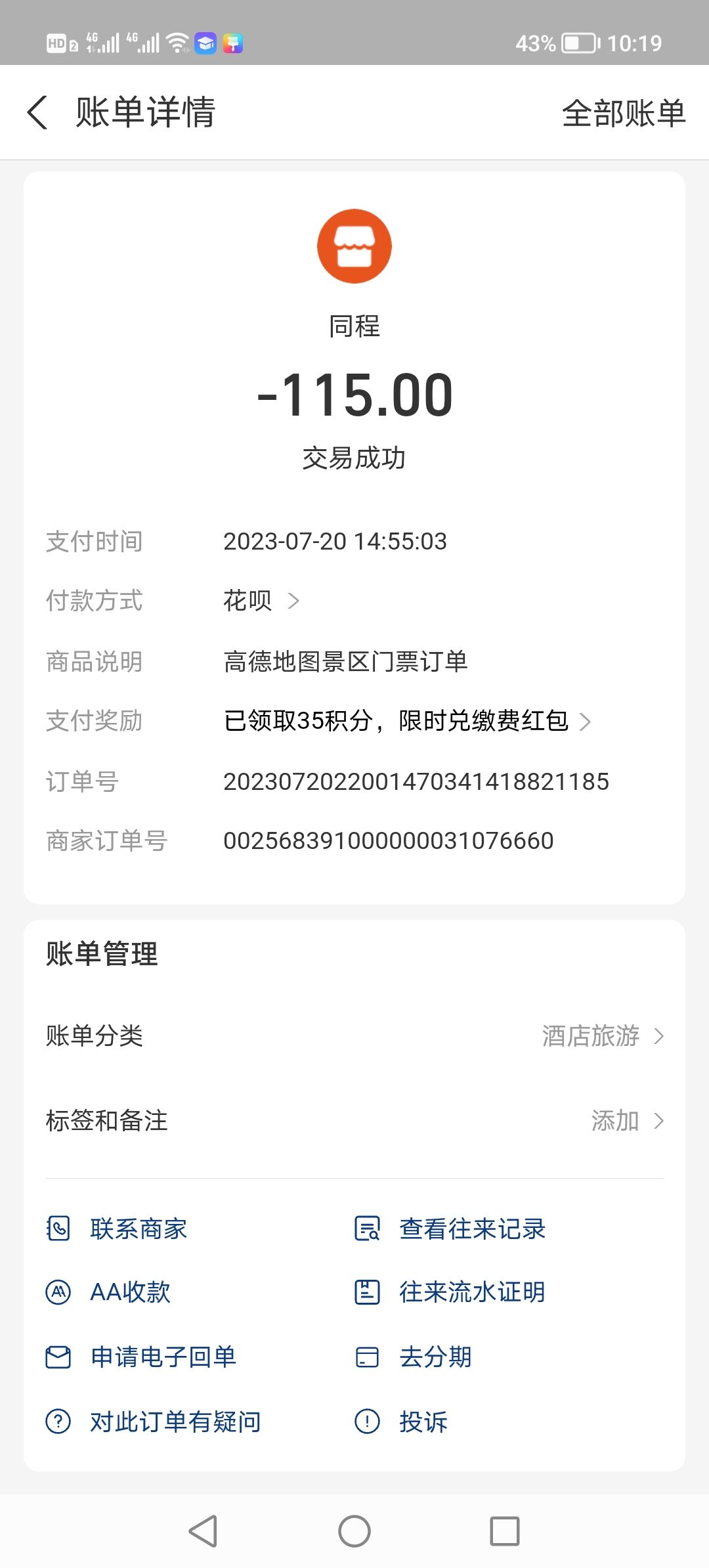Open the system recent apps button
The image size is (709, 1568).
(505, 1531)
